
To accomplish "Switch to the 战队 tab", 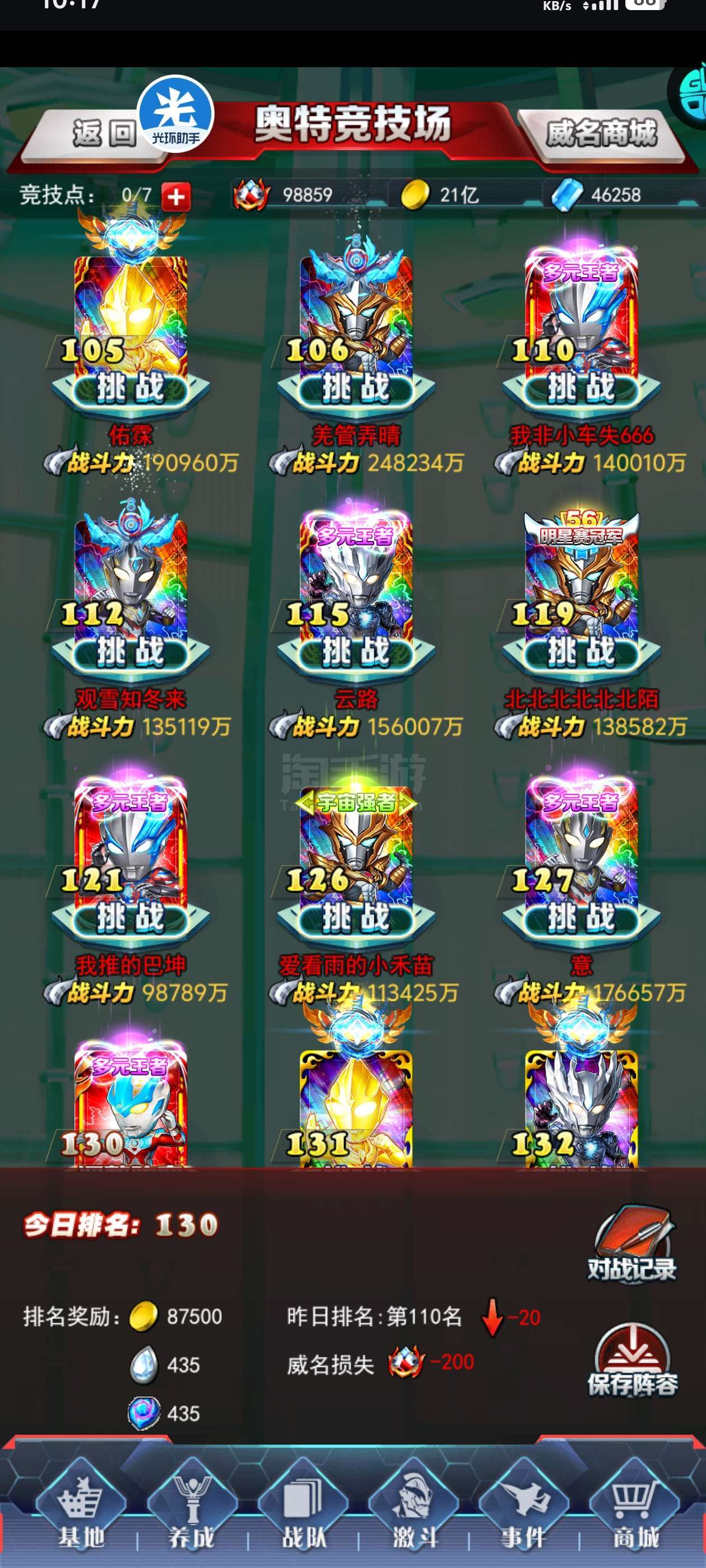I will (x=303, y=1511).
